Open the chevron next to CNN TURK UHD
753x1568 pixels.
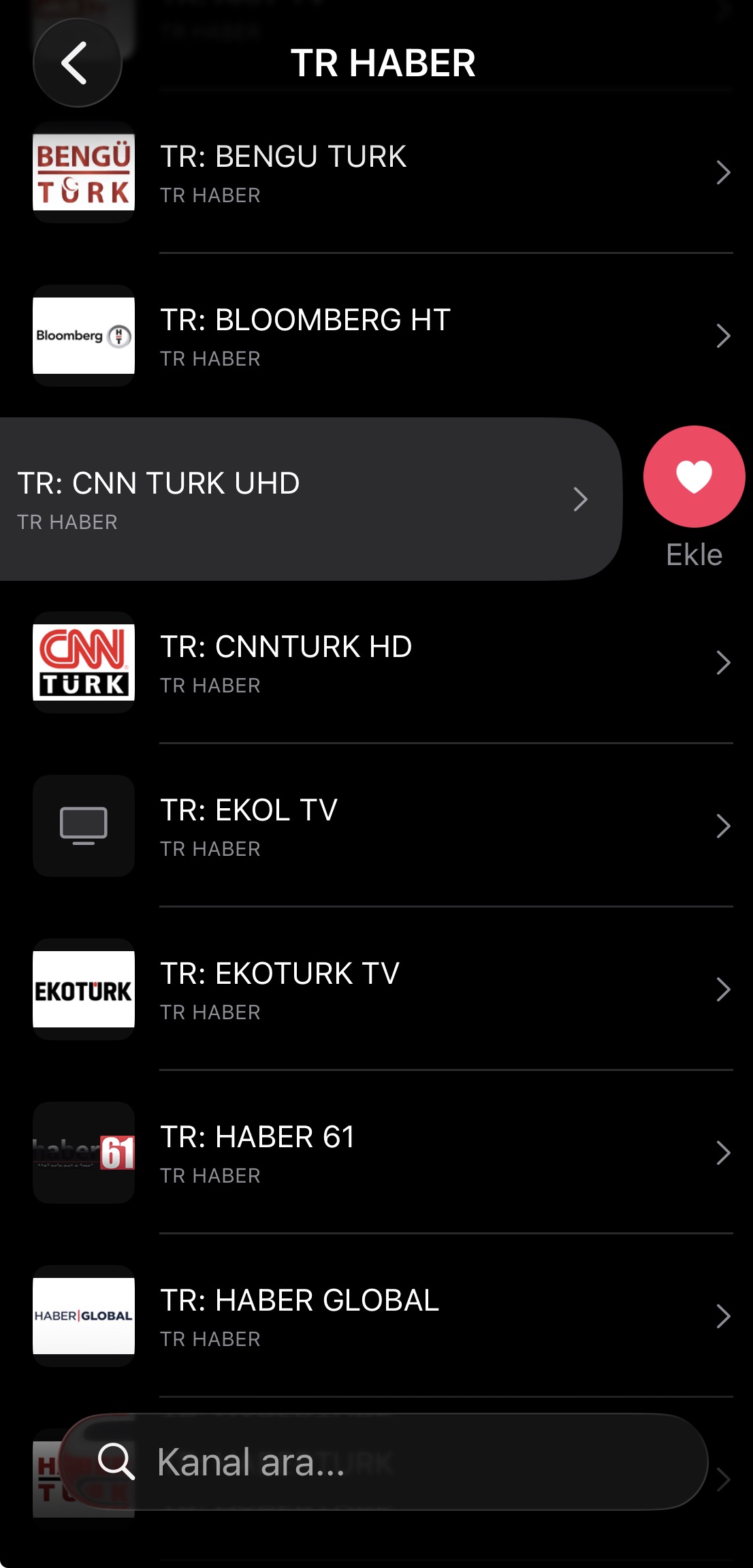582,498
